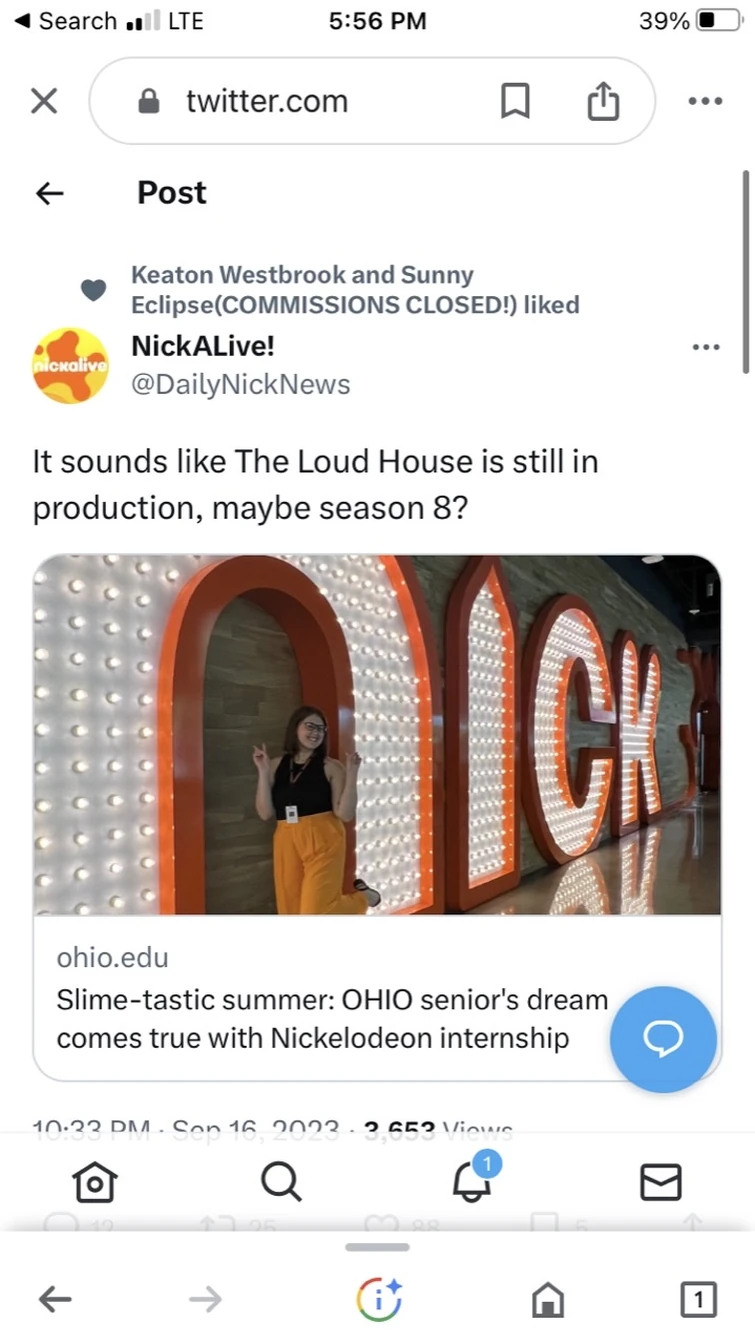Select the NickALive! profile avatar
This screenshot has height=1344, width=755.
[70, 365]
